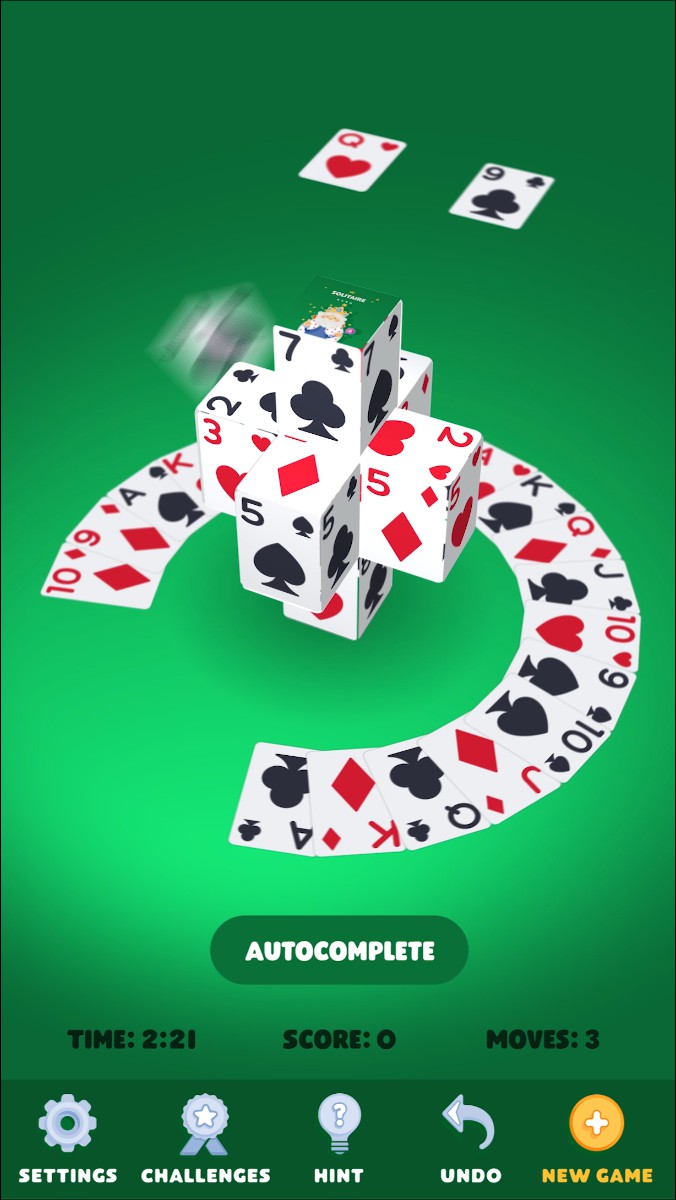676x1200 pixels.
Task: Open the Challenges section
Action: coord(206,1140)
